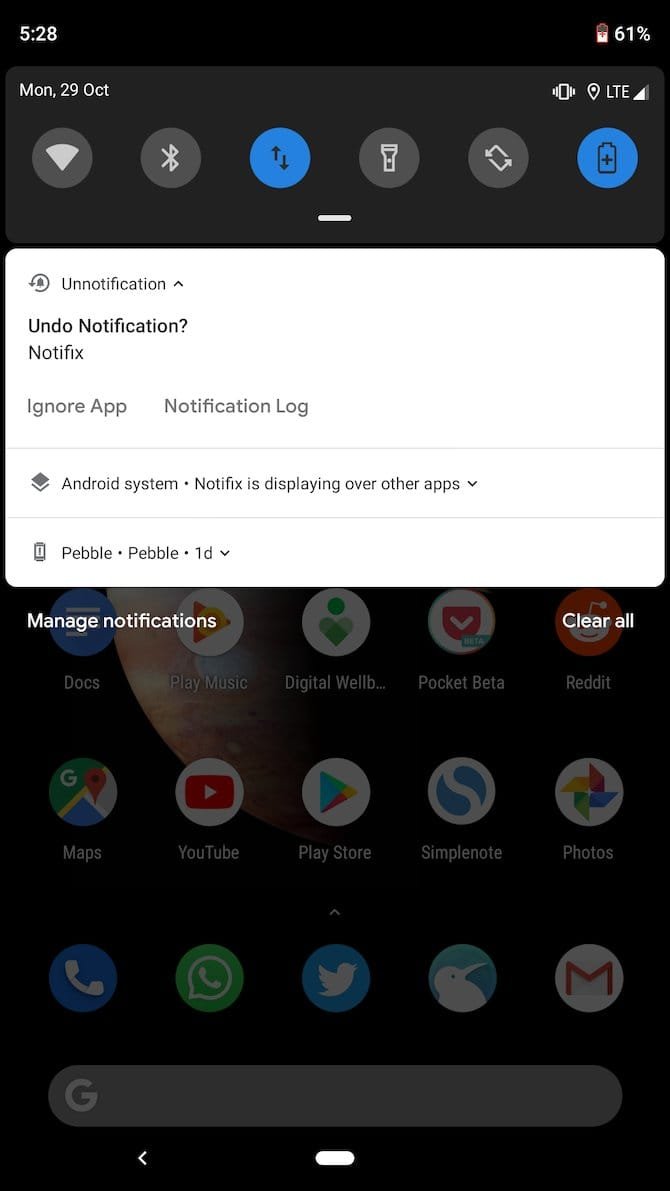Open Manage notifications
Screen dimensions: 670x1191
tap(121, 621)
